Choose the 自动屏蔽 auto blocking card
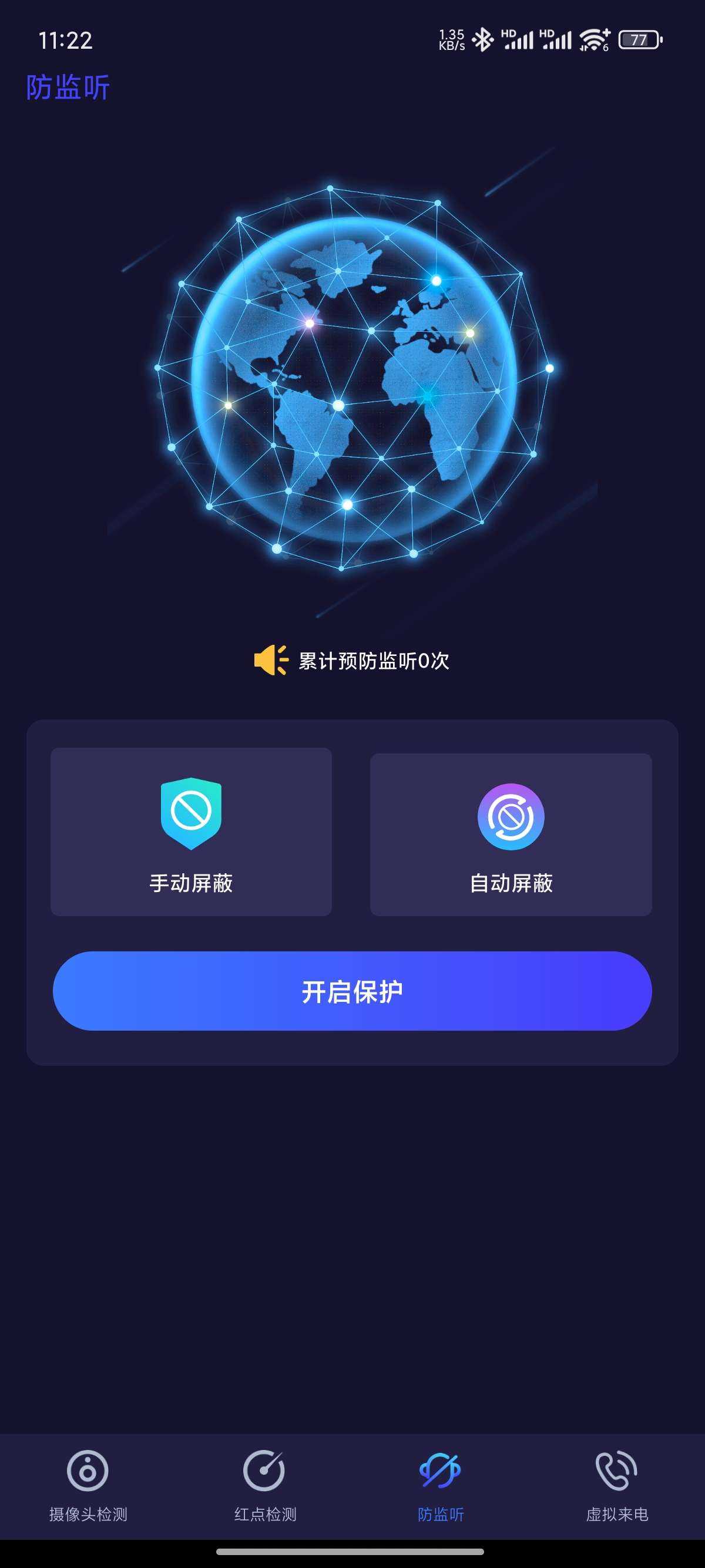 coord(511,834)
